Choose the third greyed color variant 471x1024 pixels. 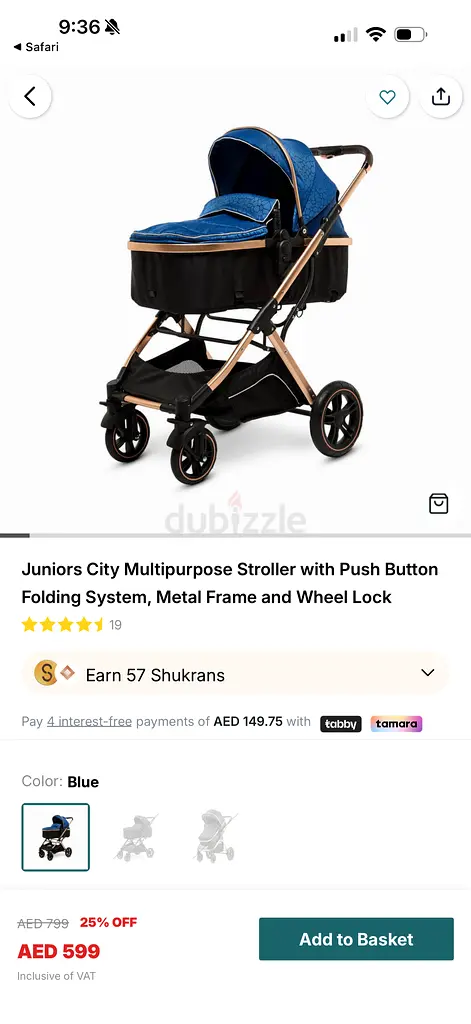click(x=215, y=837)
